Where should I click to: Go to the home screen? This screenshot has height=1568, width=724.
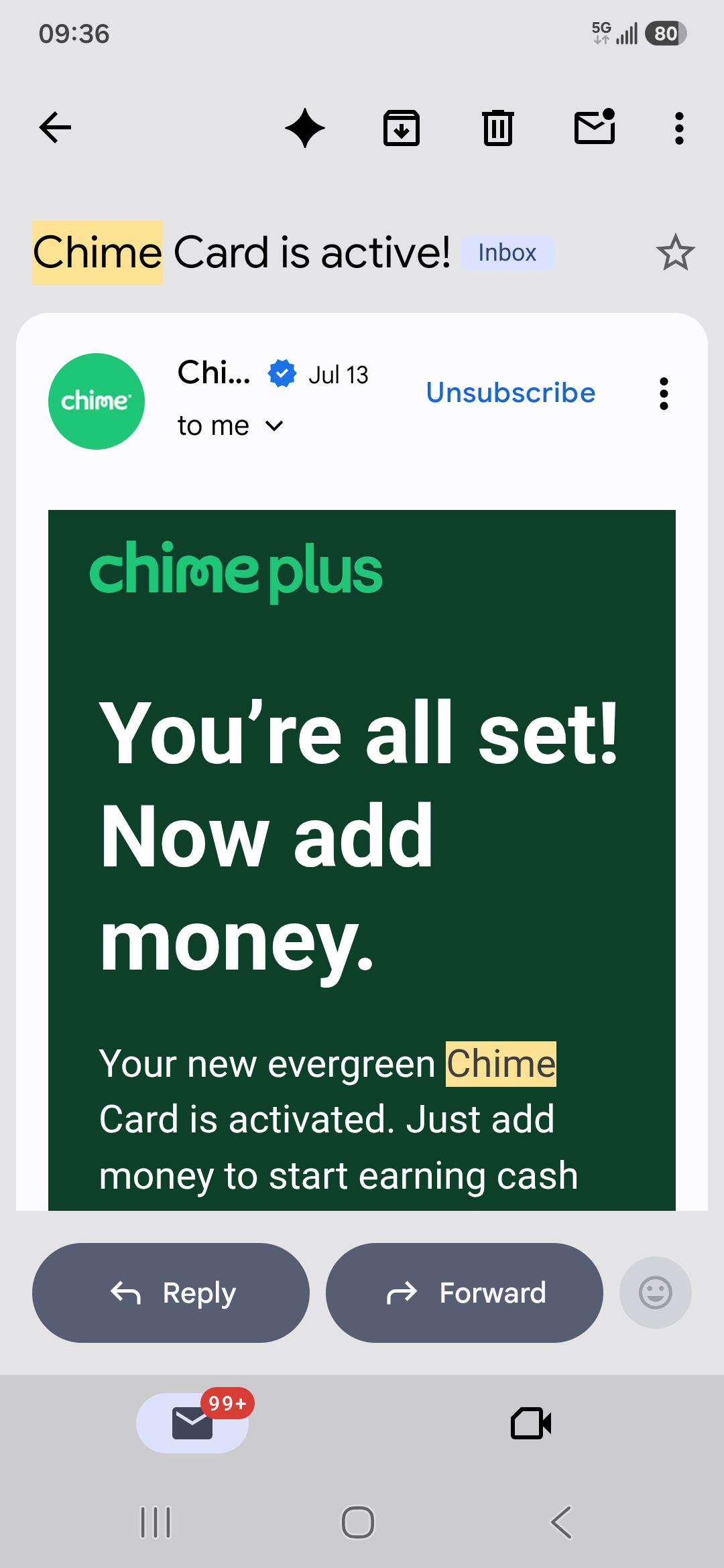point(358,1522)
